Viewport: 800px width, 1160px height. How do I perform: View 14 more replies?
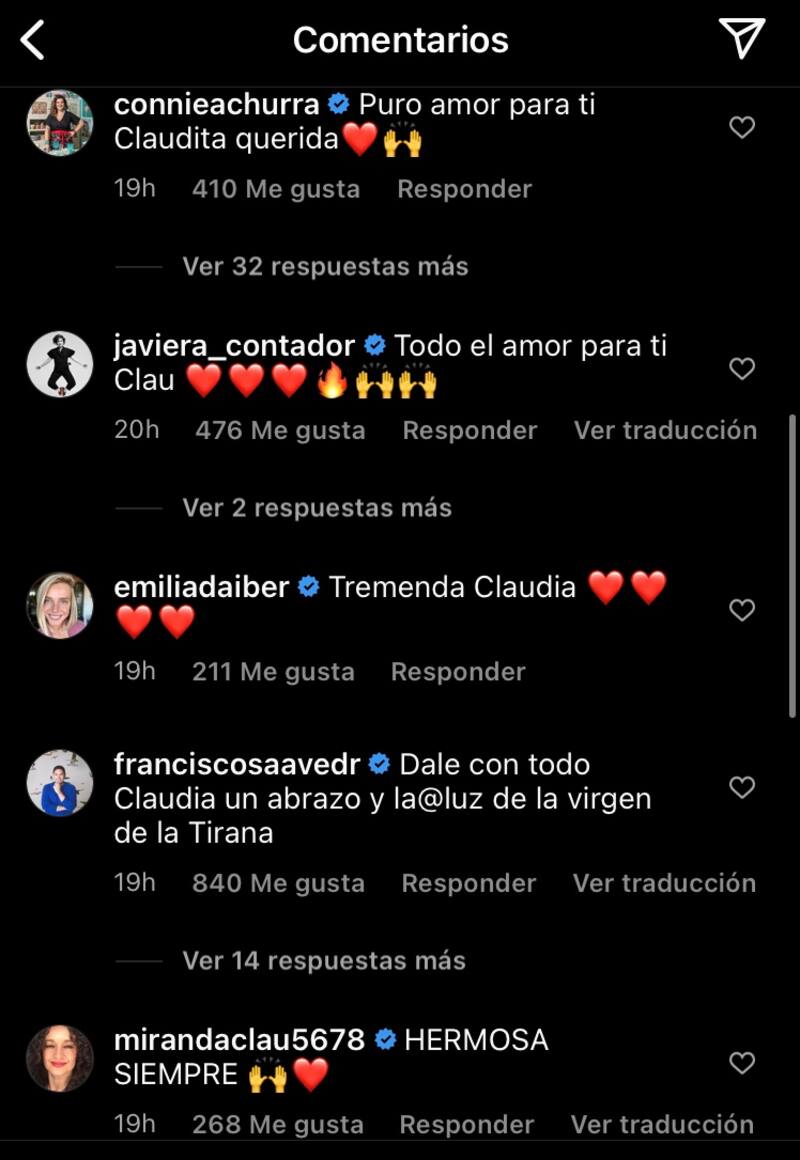323,961
